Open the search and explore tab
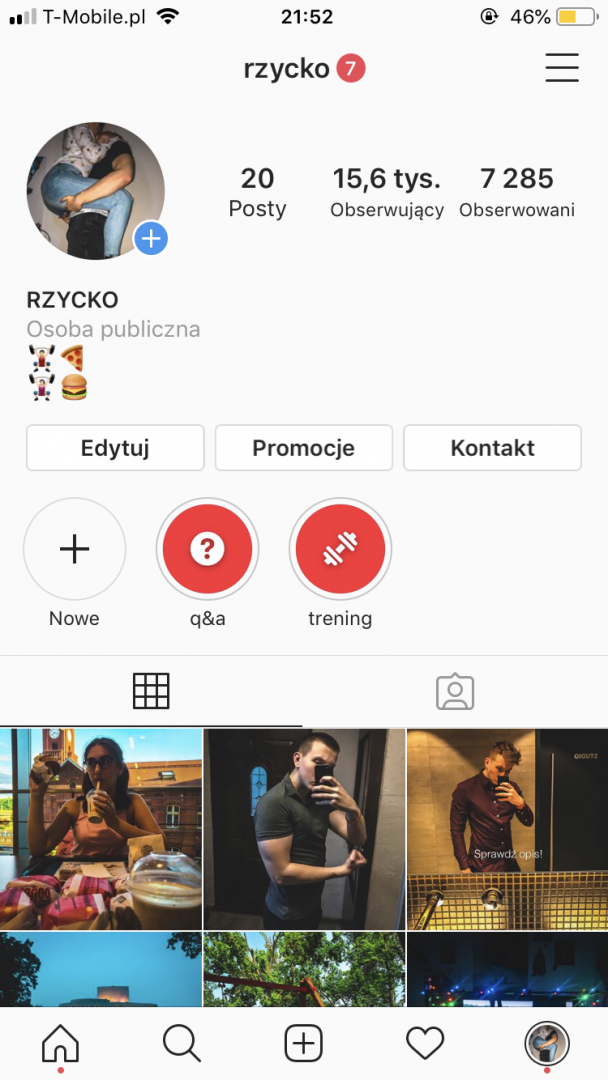 point(182,1044)
